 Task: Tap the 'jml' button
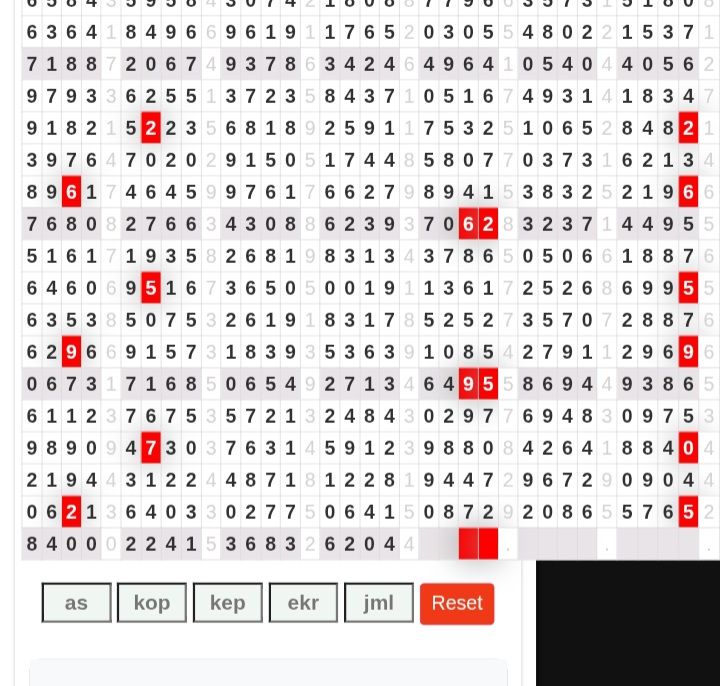378,603
